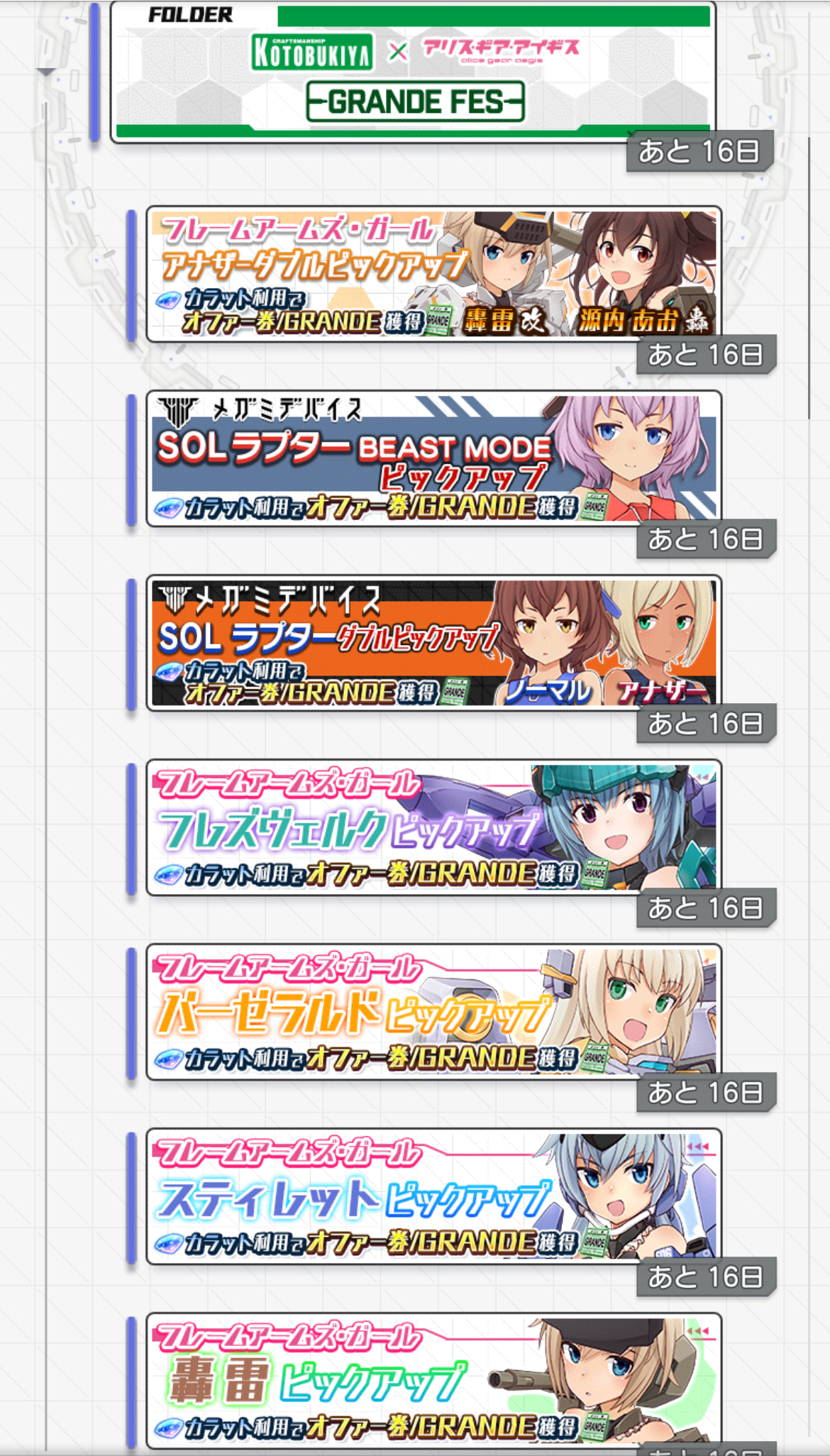This screenshot has height=1456, width=830.
Task: Choose the Stylet pickup gacha banner
Action: [433, 1196]
